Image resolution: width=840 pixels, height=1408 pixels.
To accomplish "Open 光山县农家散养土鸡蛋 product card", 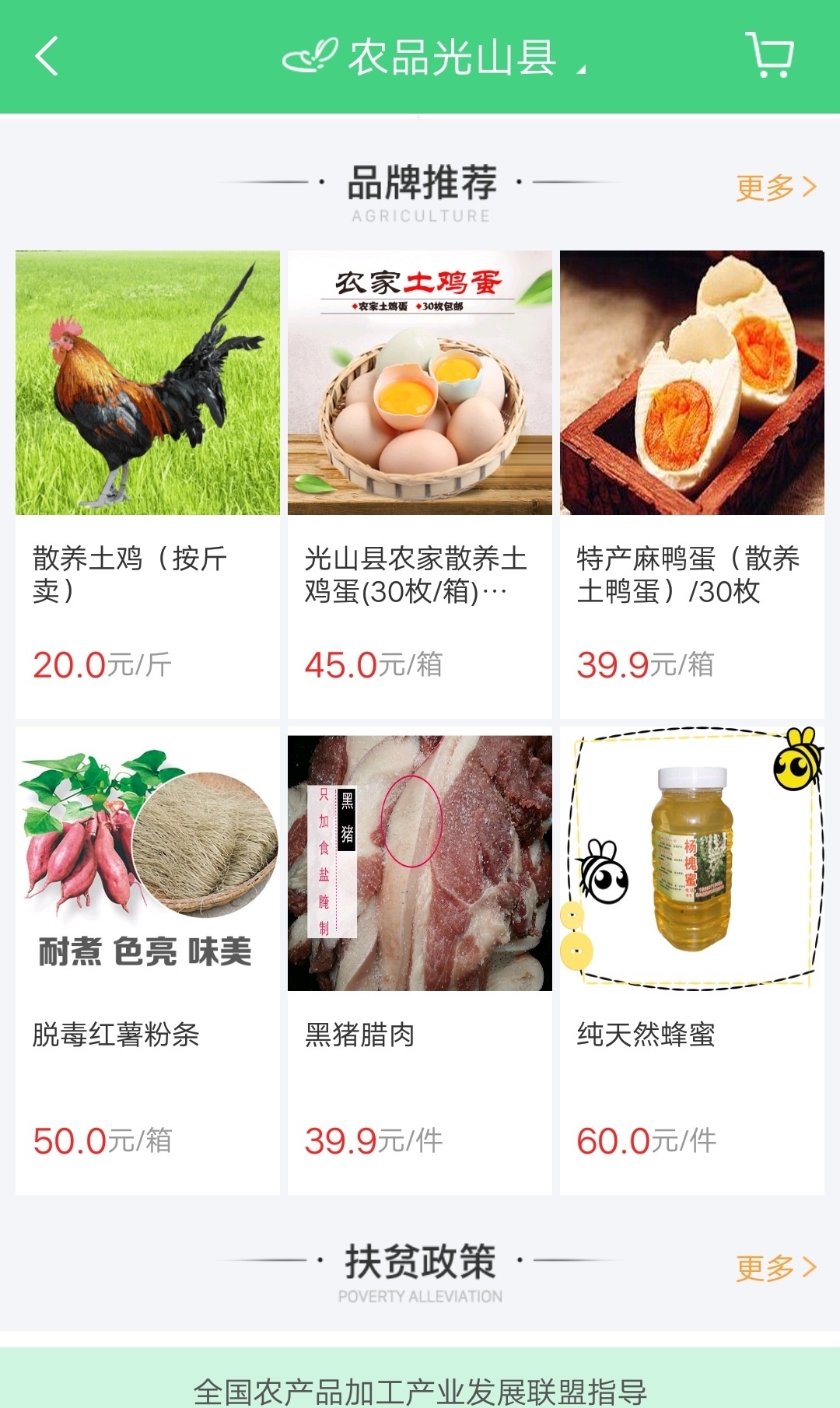I will (420, 484).
